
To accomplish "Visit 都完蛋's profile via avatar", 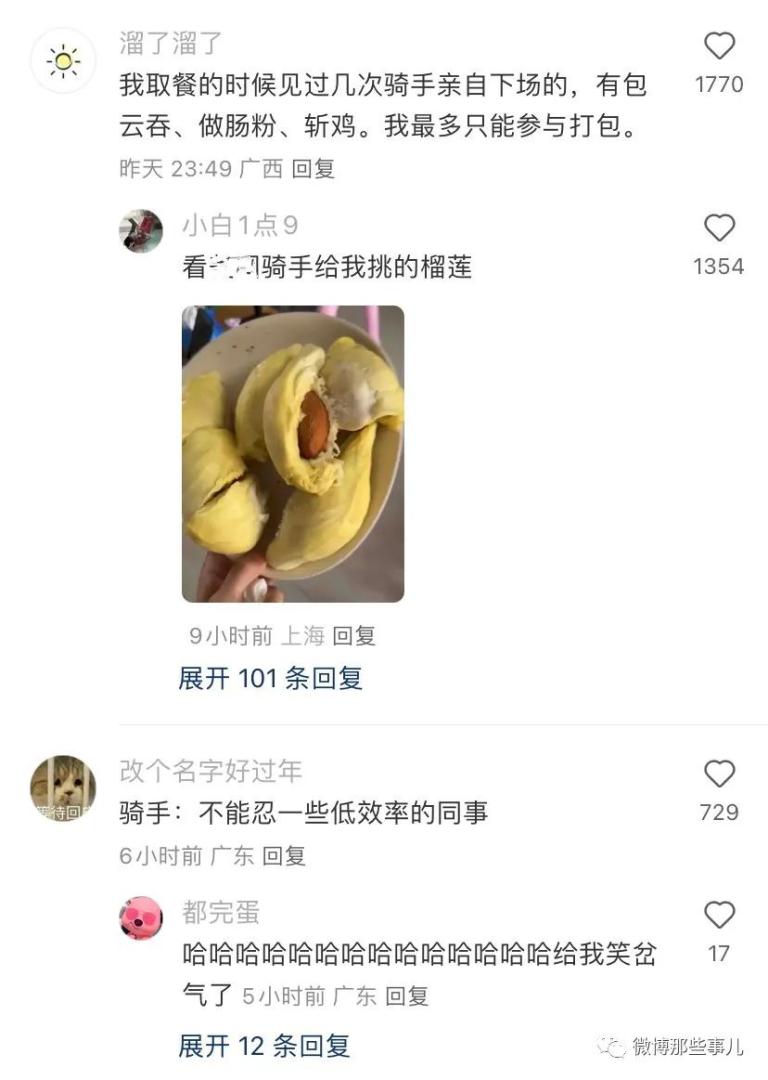I will coord(141,918).
